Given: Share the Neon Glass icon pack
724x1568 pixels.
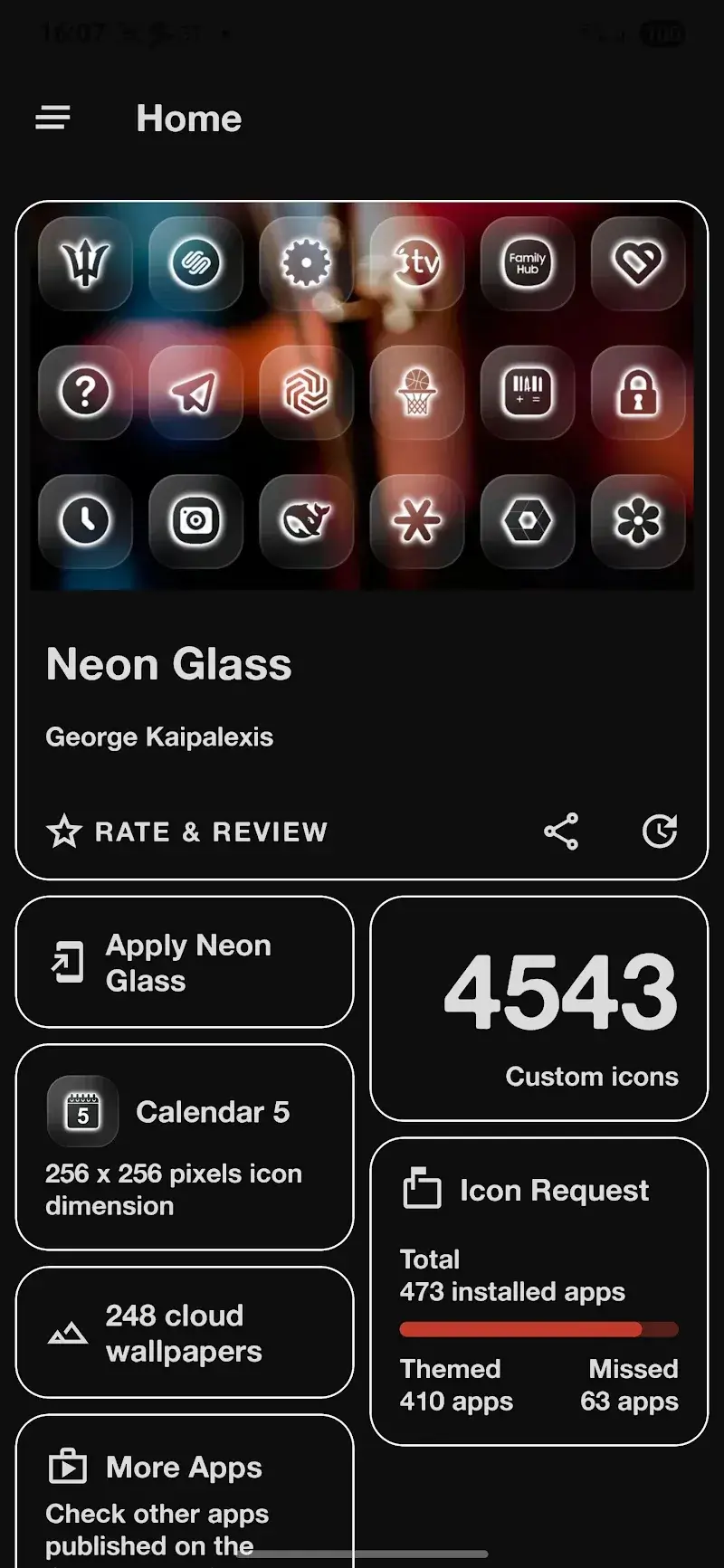Looking at the screenshot, I should point(561,832).
